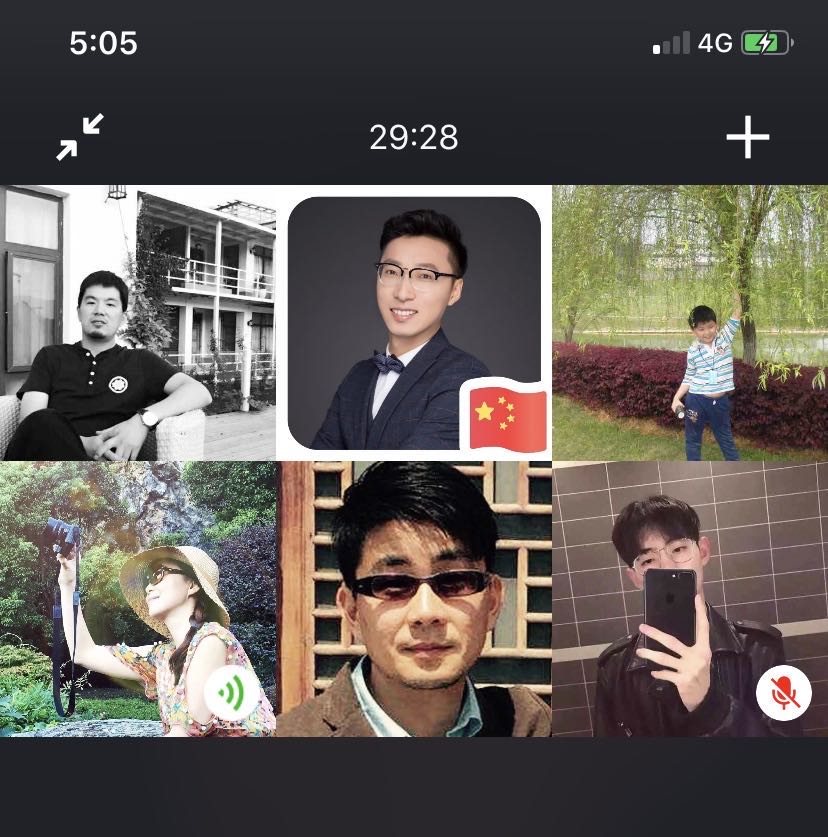
Task: Select the muted participant taking a mirror selfie
Action: 690,598
